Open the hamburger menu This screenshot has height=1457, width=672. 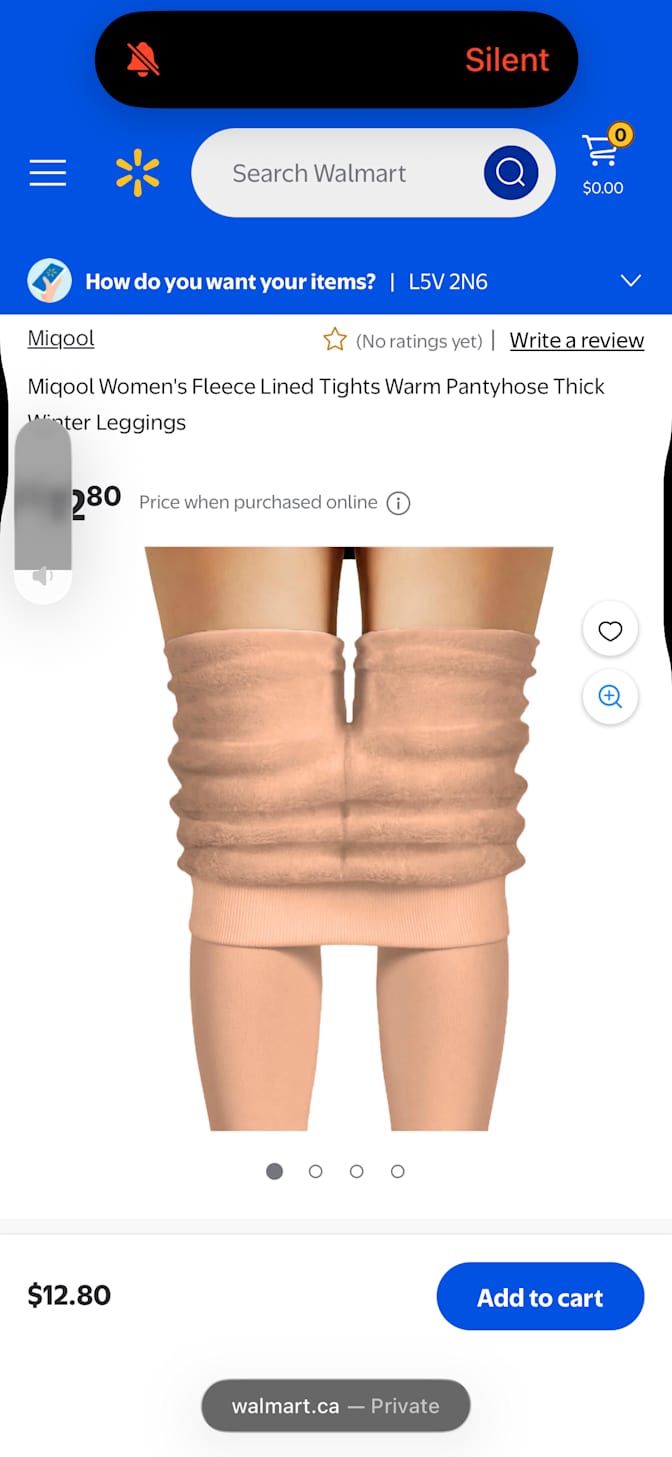[47, 173]
